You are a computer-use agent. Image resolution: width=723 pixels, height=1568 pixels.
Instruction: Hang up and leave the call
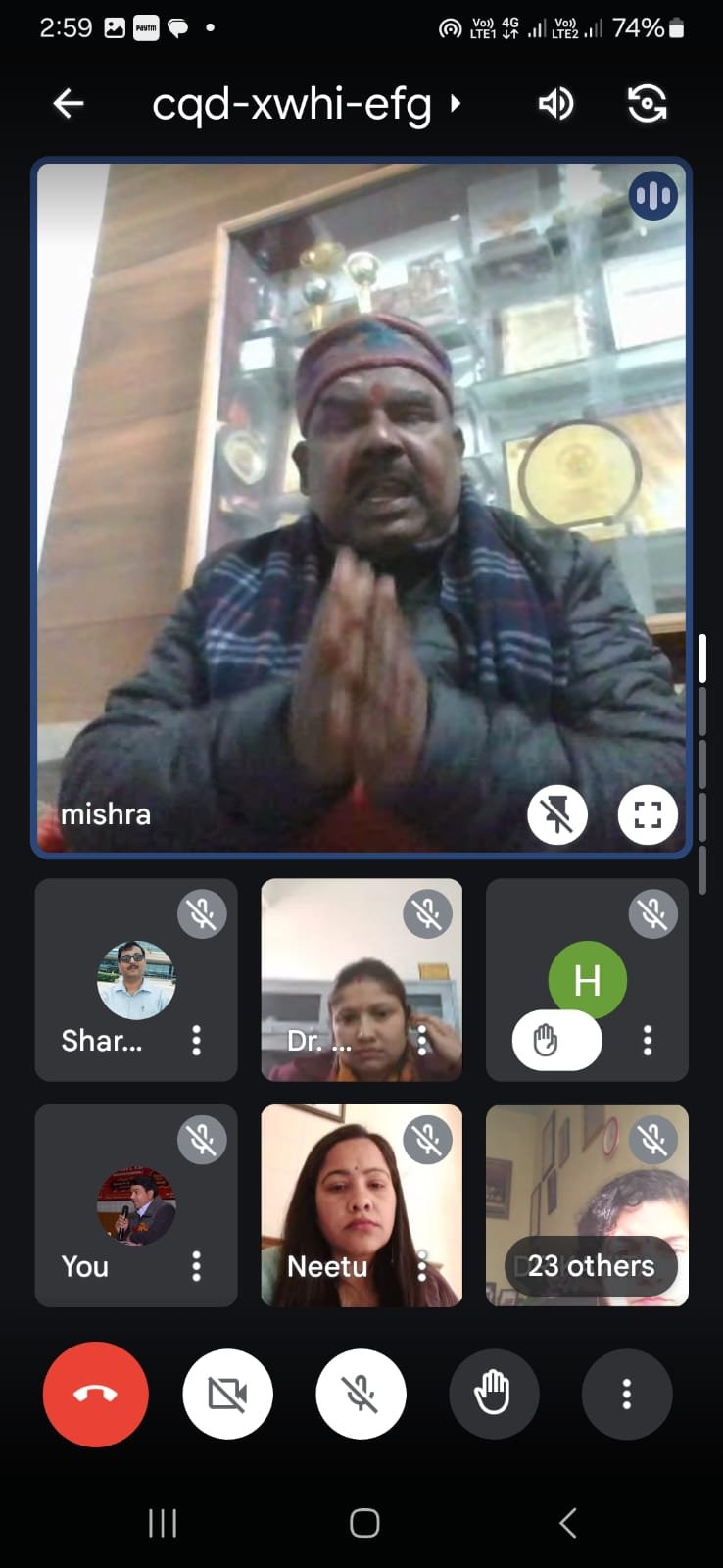click(96, 1394)
